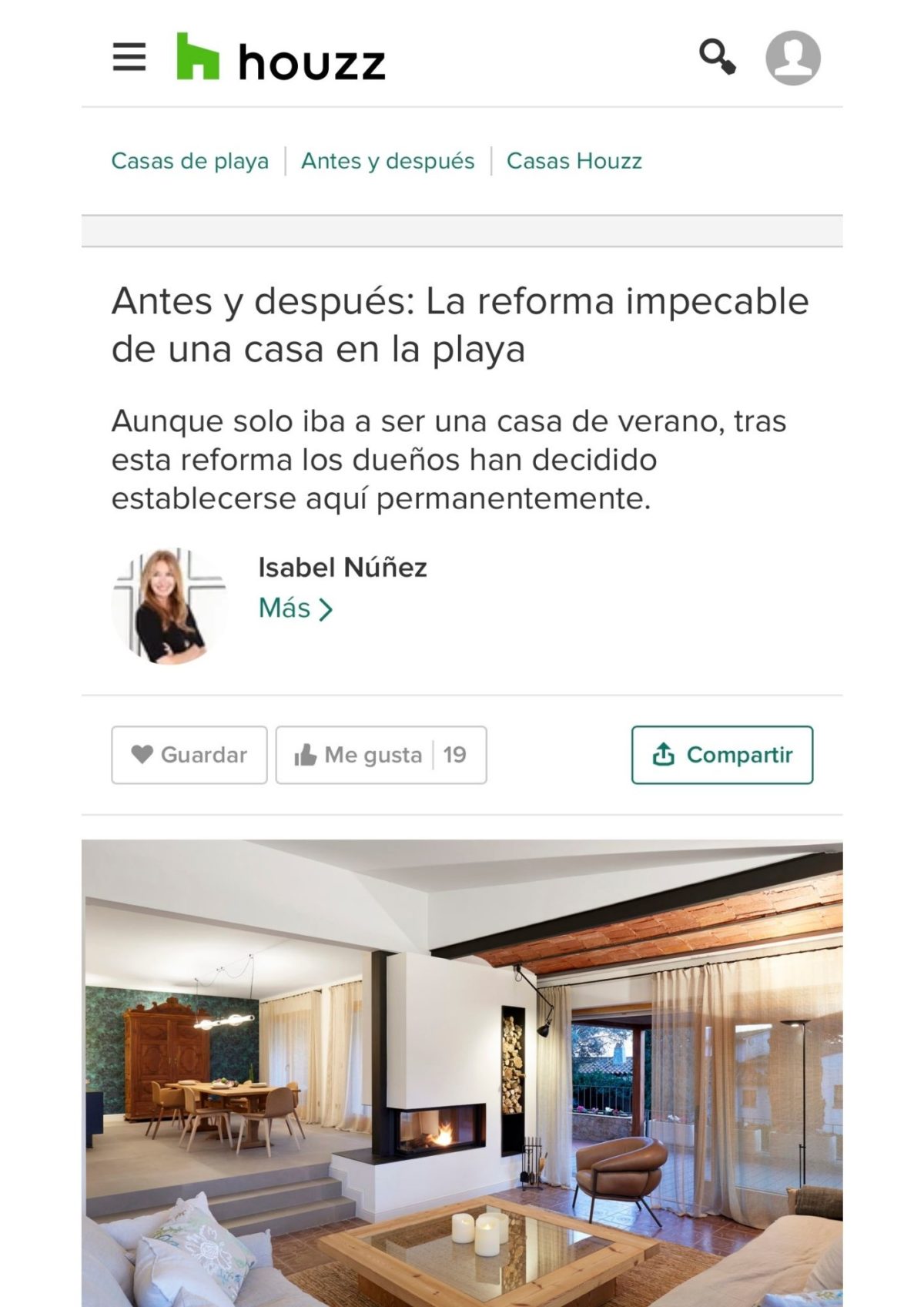This screenshot has width=924, height=1307.
Task: Save article with Guardar button
Action: pos(189,755)
